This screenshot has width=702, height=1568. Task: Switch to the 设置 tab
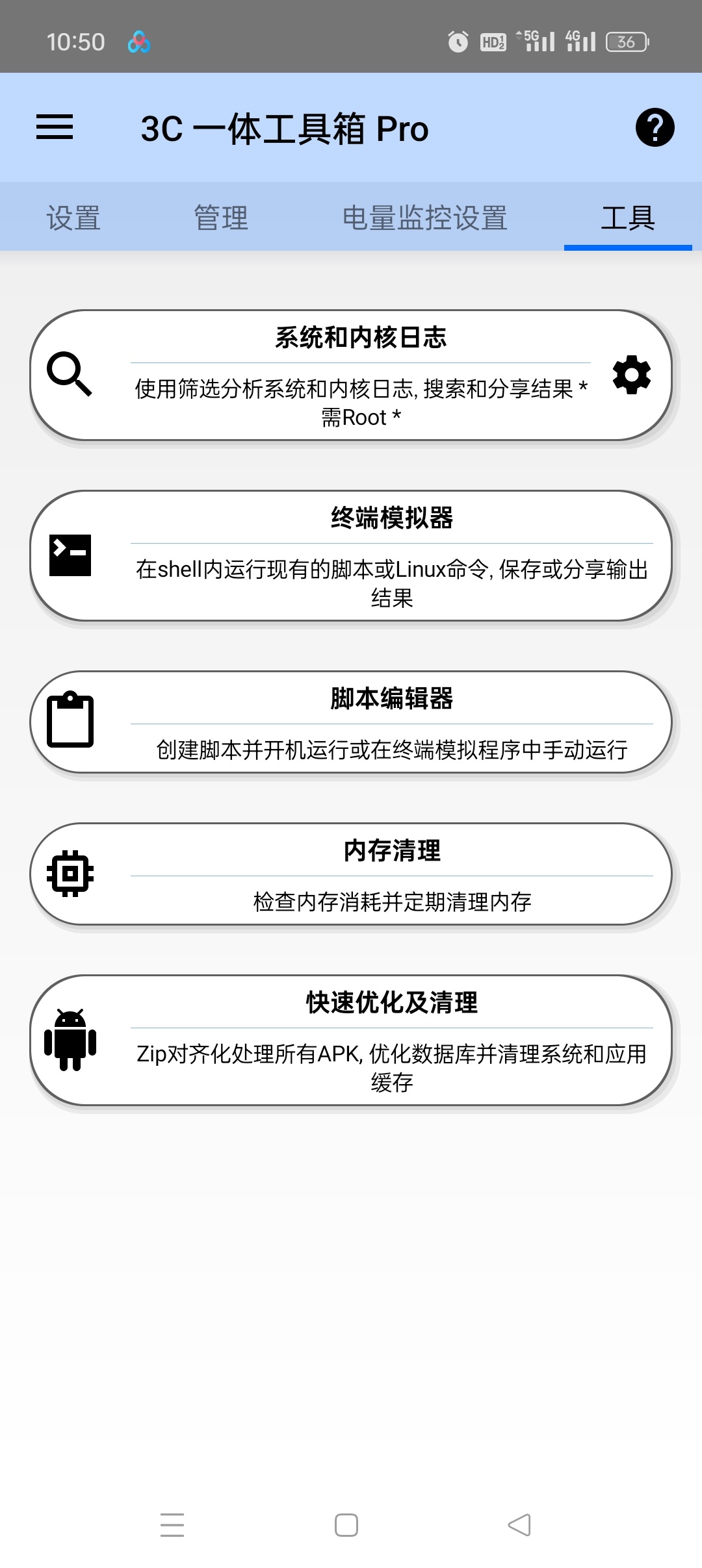pos(71,218)
